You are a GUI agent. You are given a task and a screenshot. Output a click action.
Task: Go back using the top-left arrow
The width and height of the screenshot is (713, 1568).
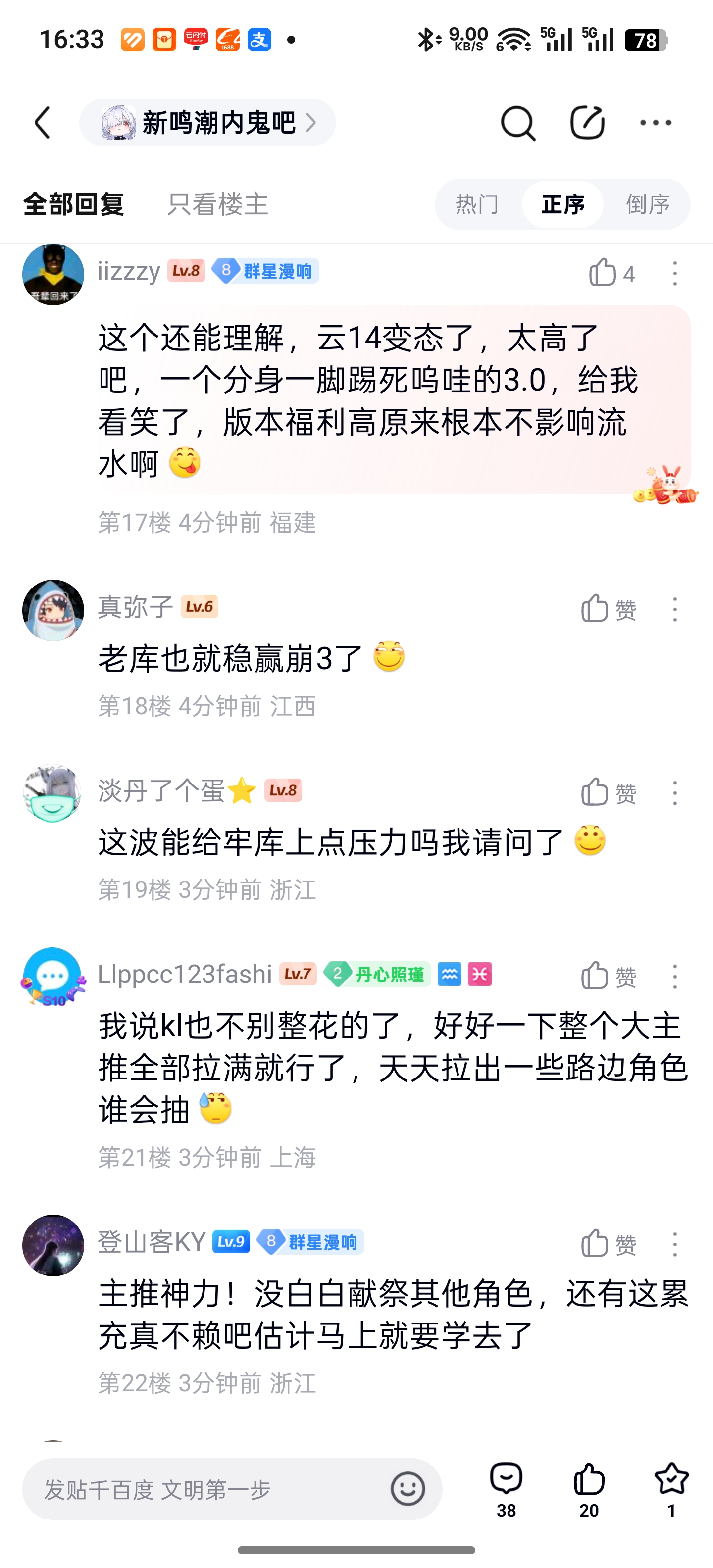tap(43, 123)
